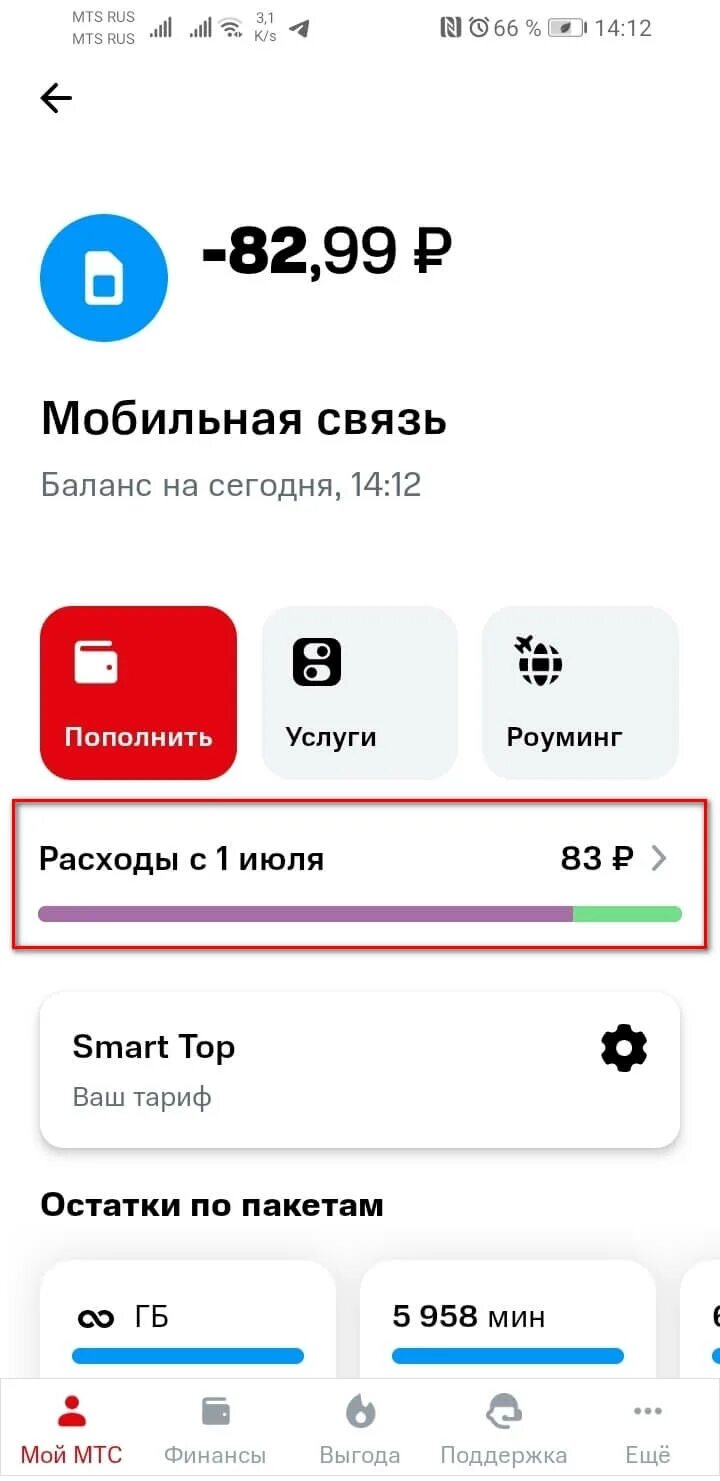
Task: Switch to the Мой МТС tab
Action: tap(72, 1430)
